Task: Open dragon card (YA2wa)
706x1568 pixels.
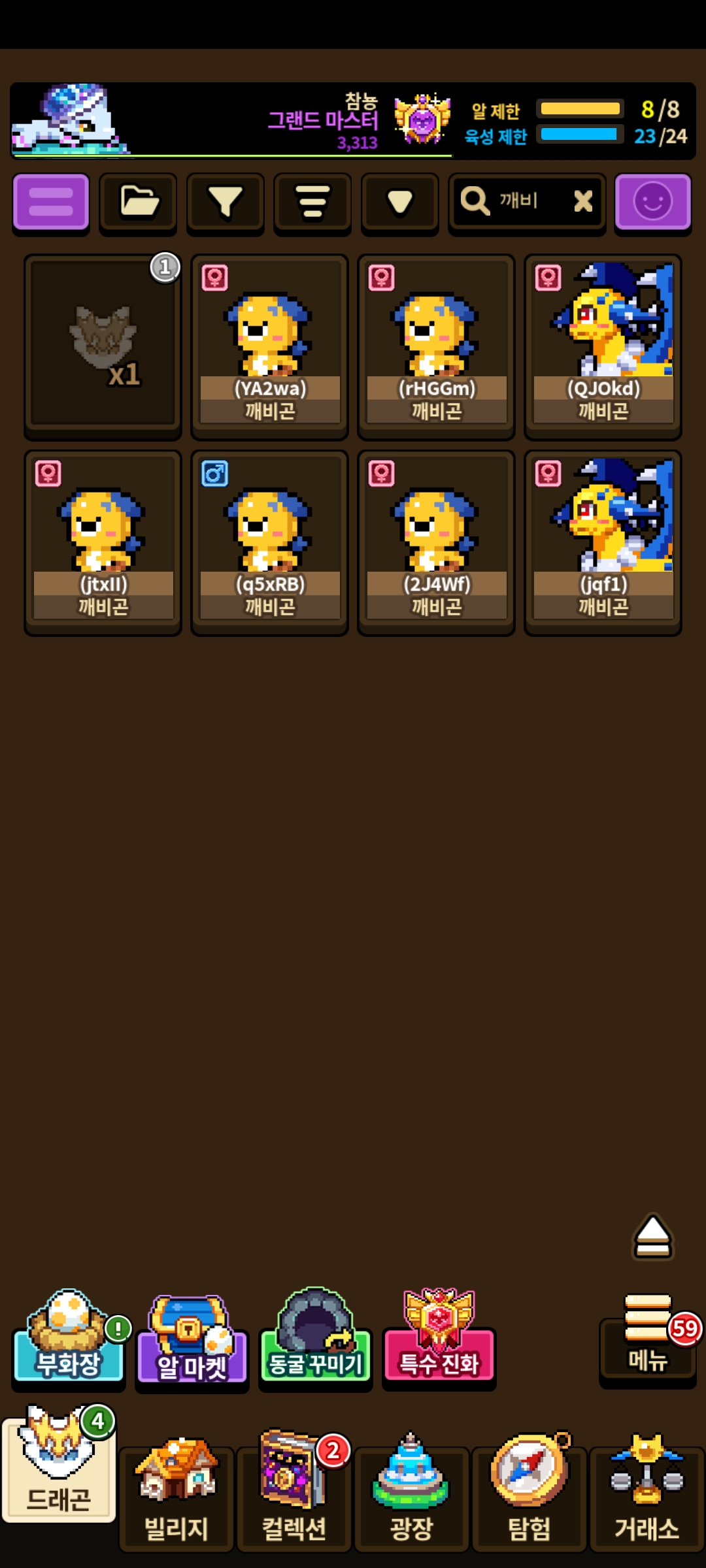Action: pyautogui.click(x=270, y=346)
